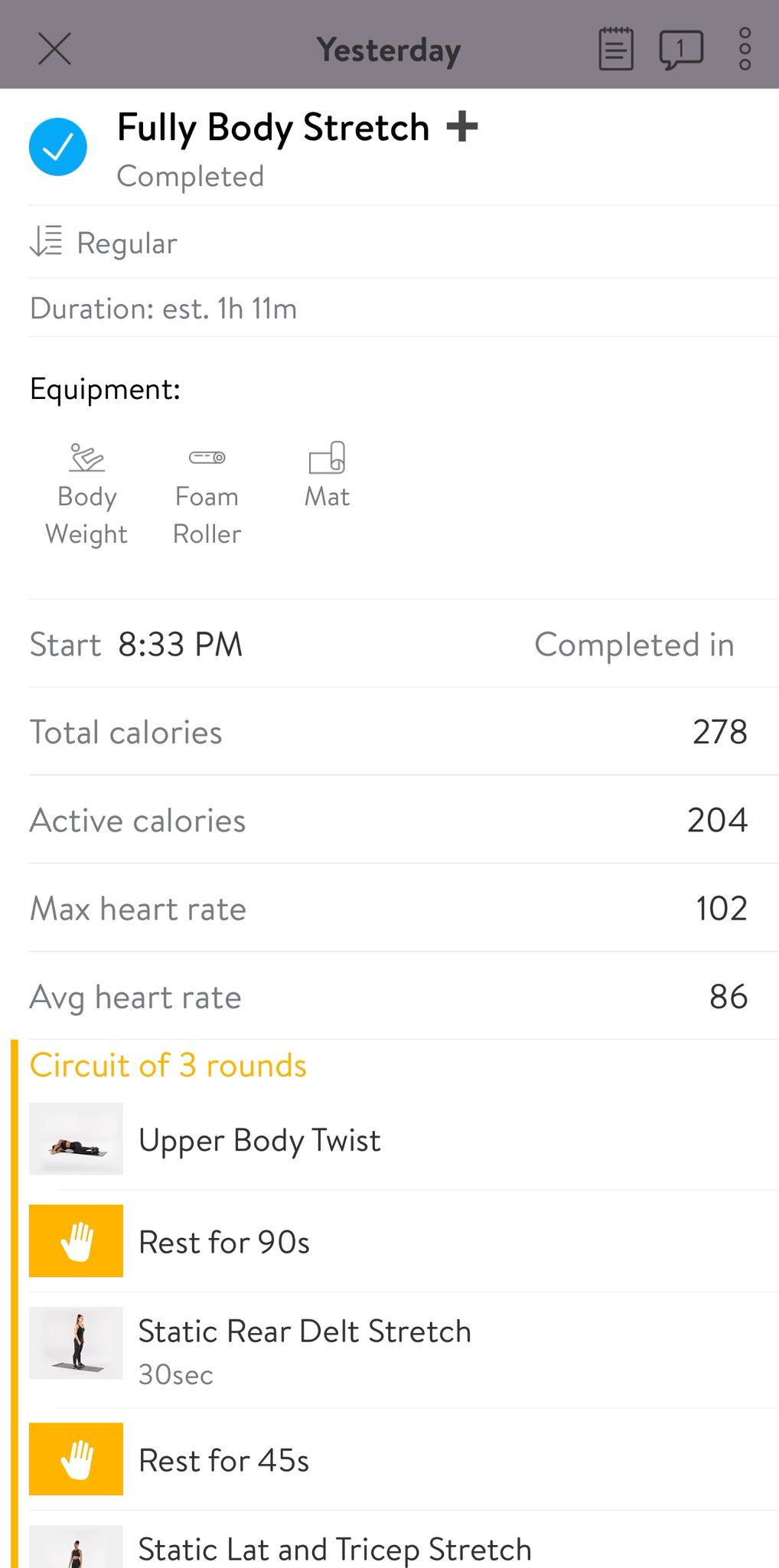Open the Upper Body Twist exercise
This screenshot has width=779, height=1568.
click(404, 1140)
